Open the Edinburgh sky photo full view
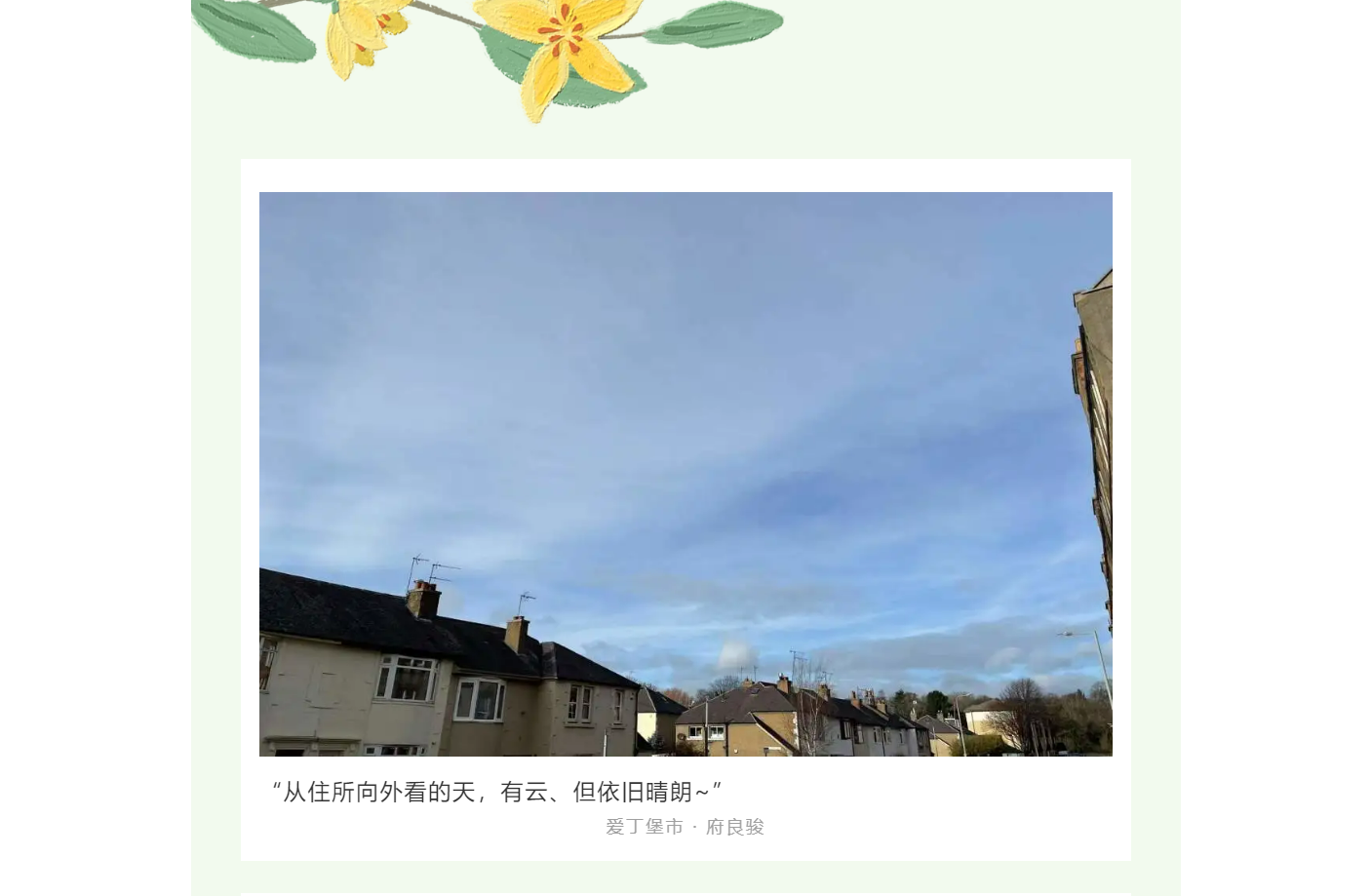1372x896 pixels. click(686, 474)
